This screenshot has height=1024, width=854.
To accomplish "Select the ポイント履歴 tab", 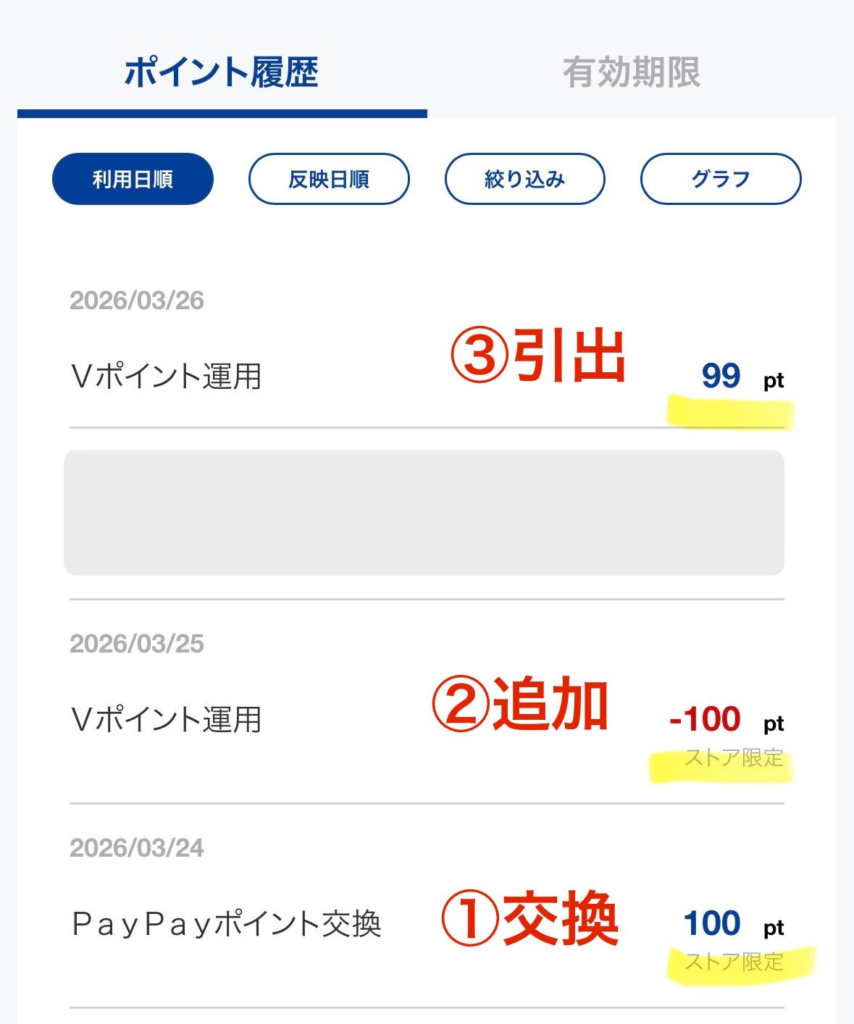I will click(x=221, y=73).
